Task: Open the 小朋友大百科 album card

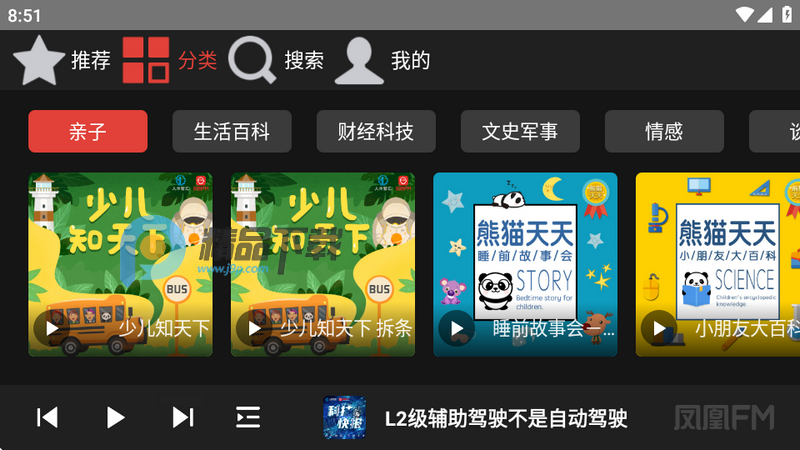Action: (x=718, y=265)
